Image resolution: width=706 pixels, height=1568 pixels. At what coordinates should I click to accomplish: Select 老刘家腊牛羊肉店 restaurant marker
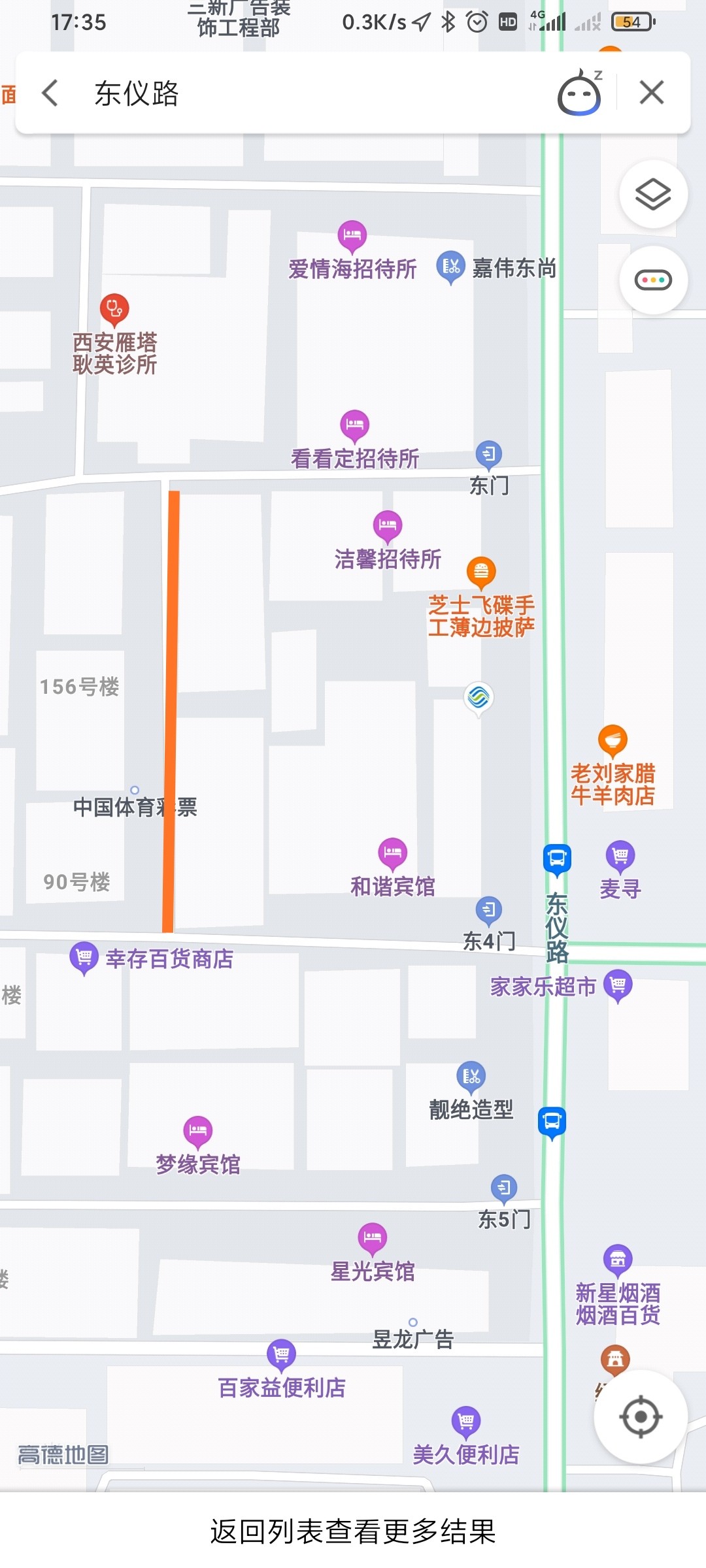pos(613,740)
